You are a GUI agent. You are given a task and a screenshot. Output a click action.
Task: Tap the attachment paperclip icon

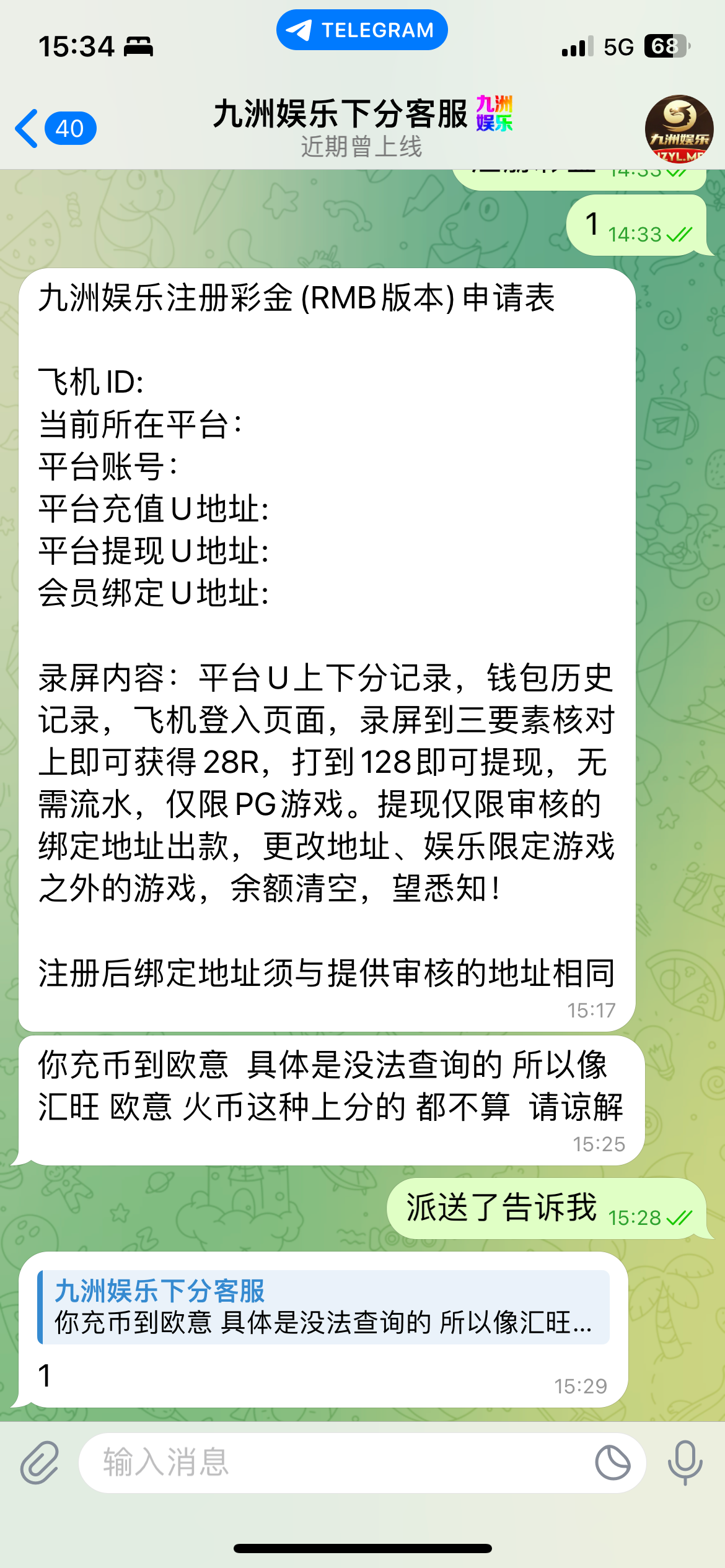tap(40, 1463)
